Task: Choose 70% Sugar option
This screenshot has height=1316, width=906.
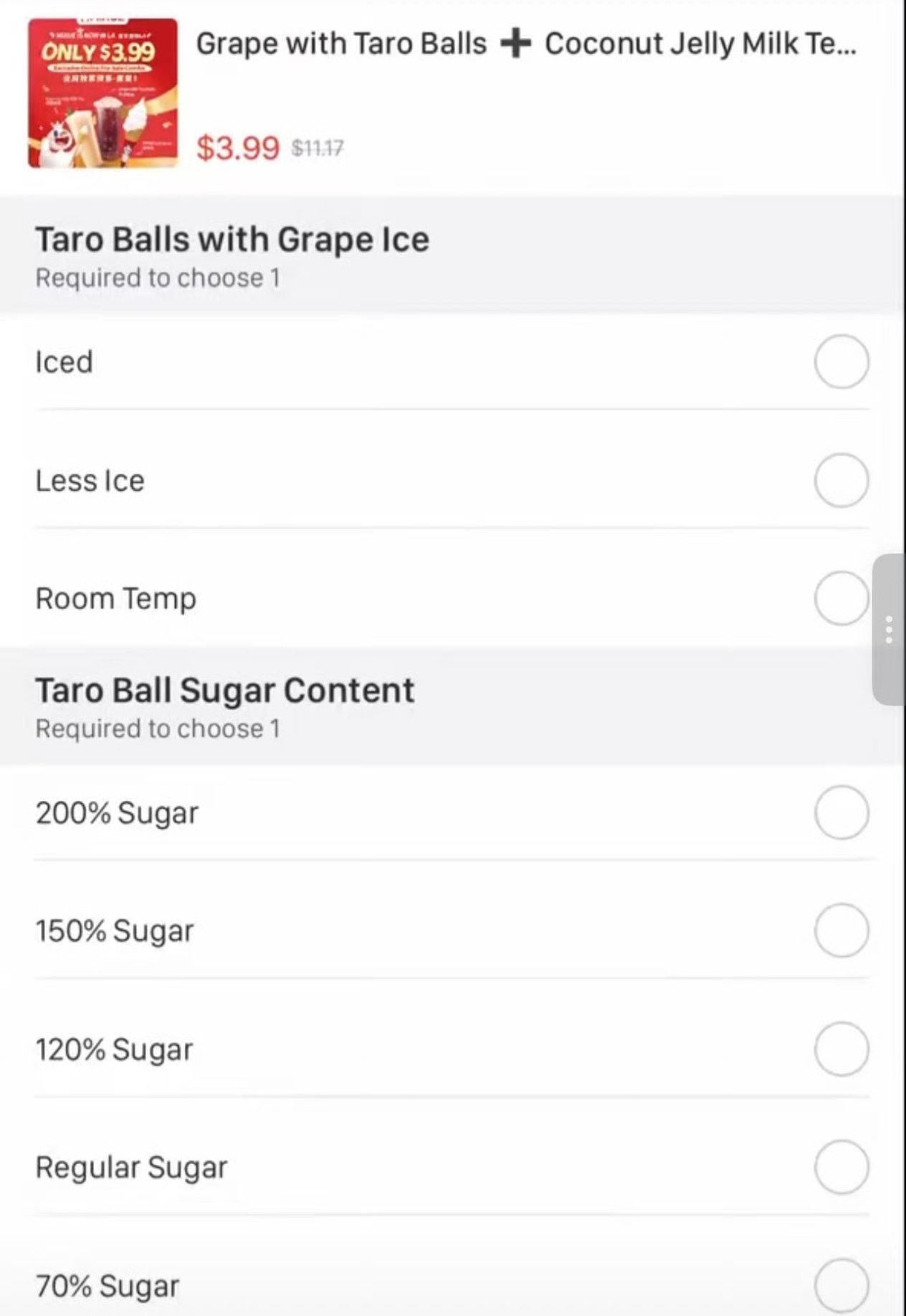Action: click(841, 1285)
